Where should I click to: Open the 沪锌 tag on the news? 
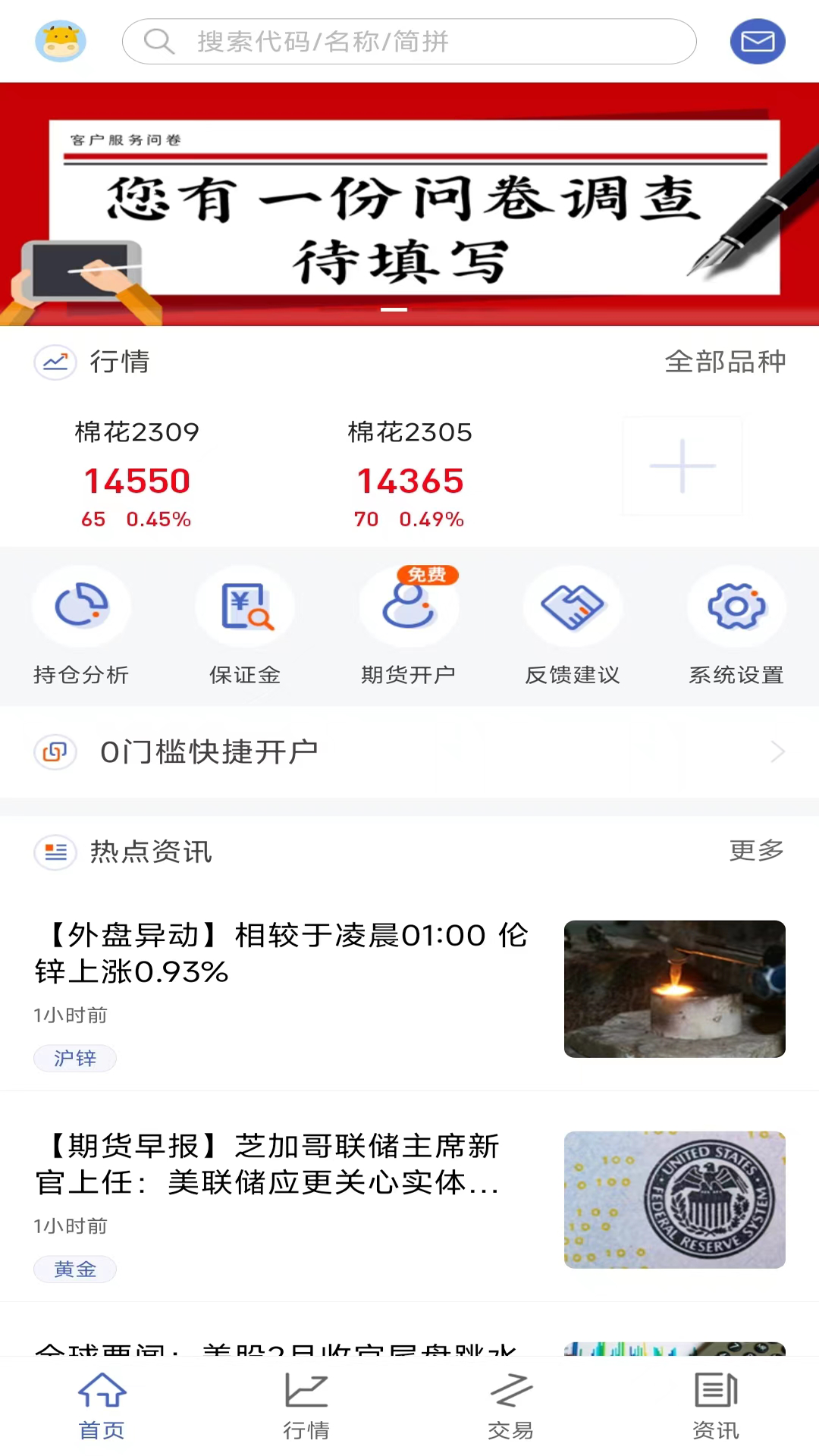click(75, 1059)
